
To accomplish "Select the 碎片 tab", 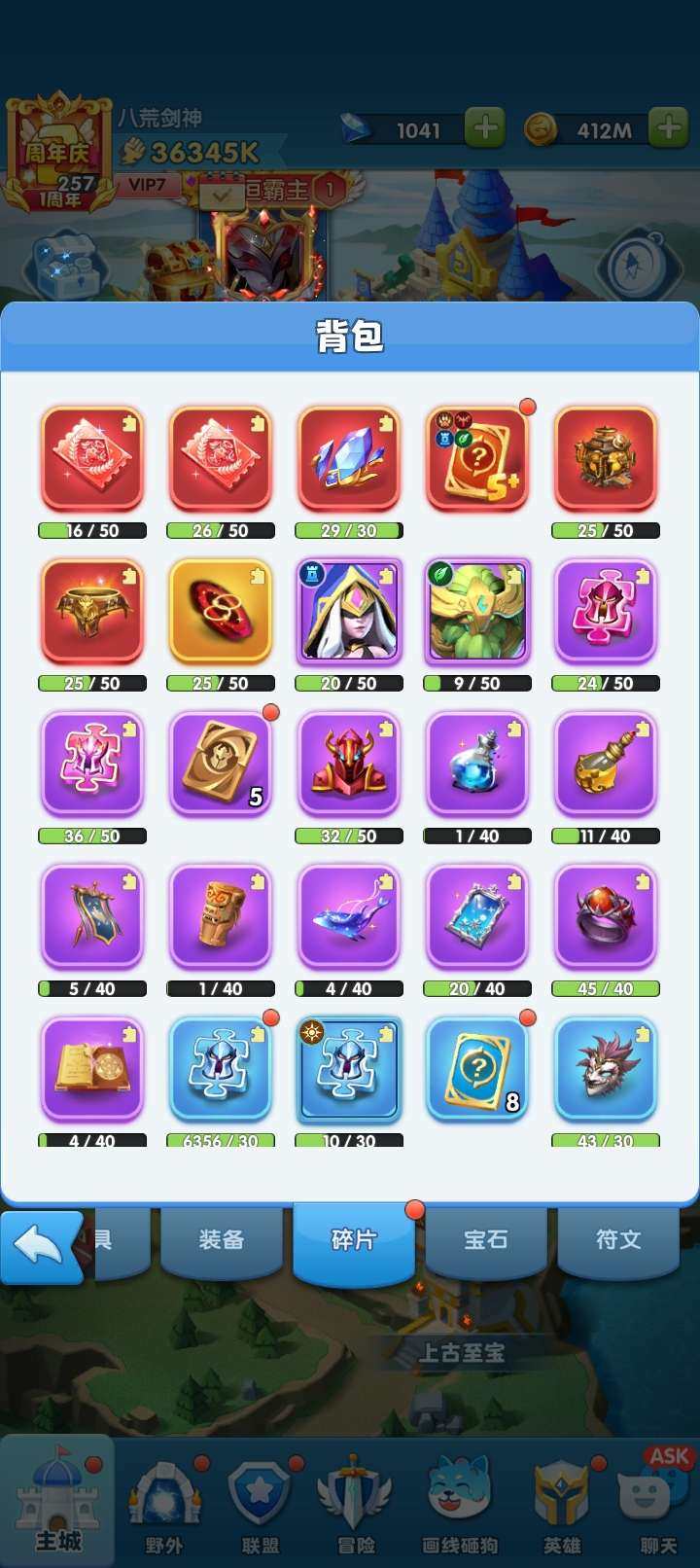I will click(x=354, y=1240).
